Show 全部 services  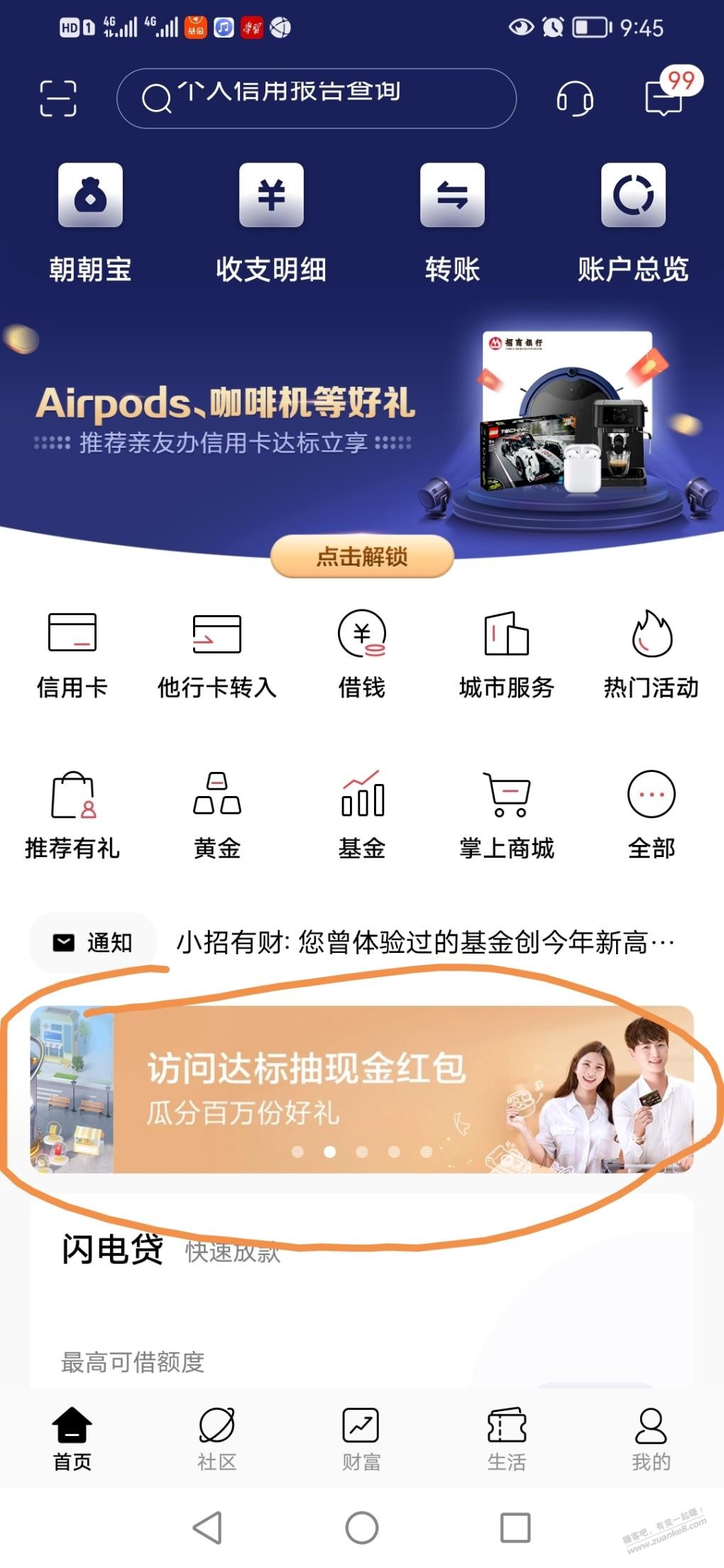coord(651,815)
